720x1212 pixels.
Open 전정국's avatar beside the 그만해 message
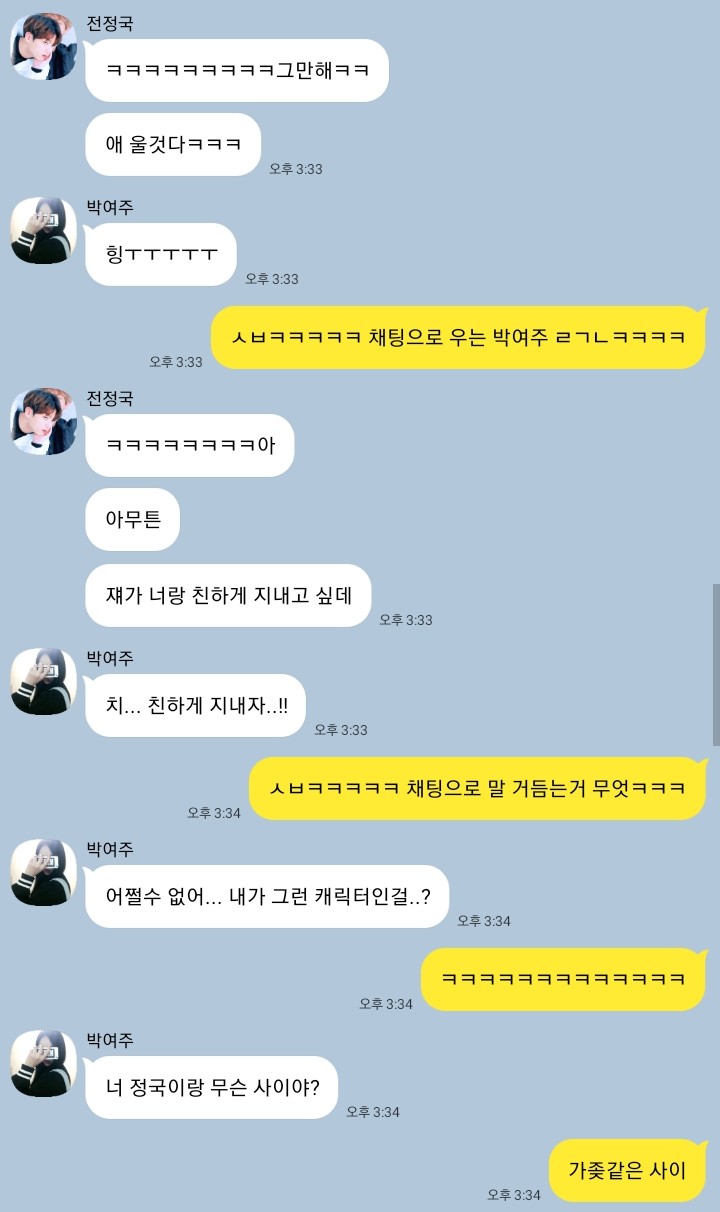click(x=44, y=47)
